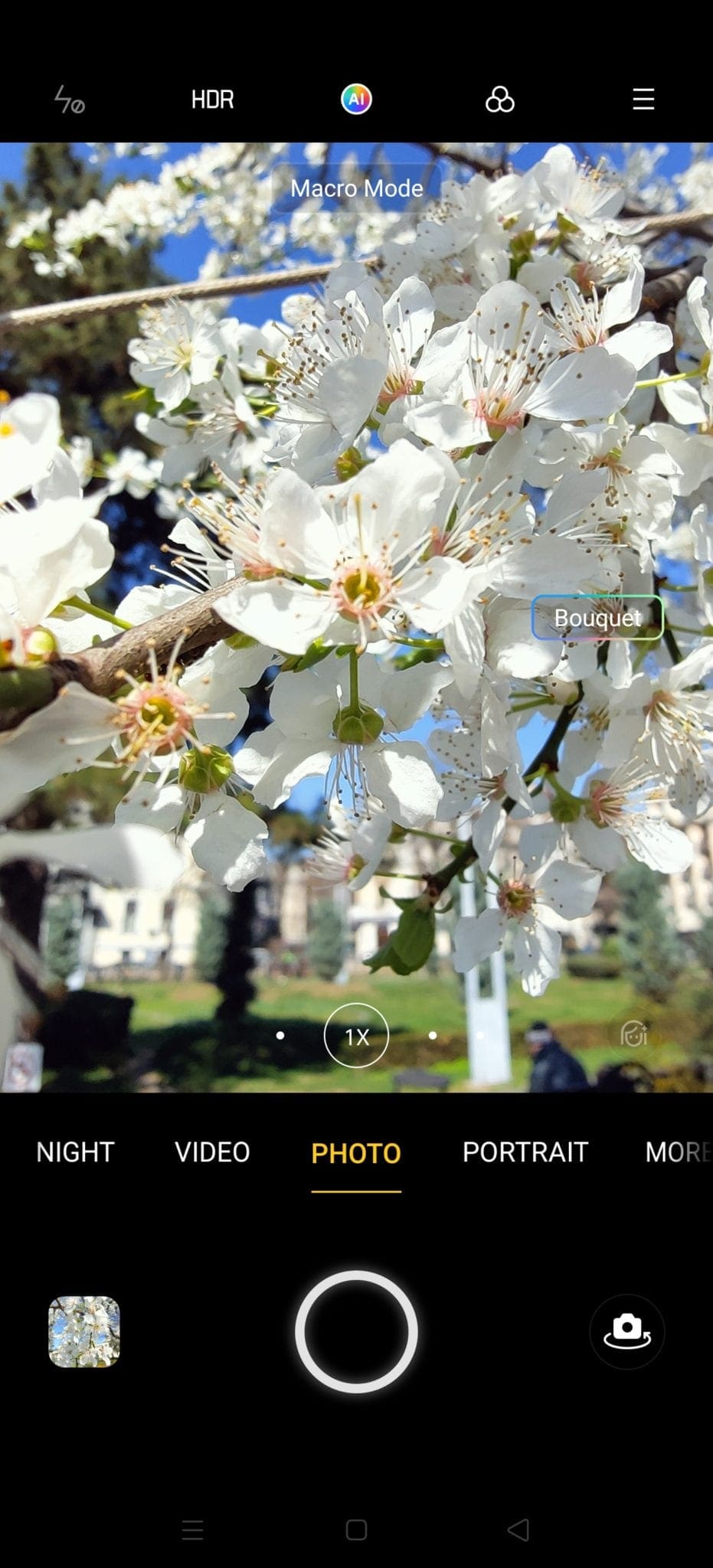Dismiss the Bouquet scene tag
The width and height of the screenshot is (713, 1568).
click(597, 617)
